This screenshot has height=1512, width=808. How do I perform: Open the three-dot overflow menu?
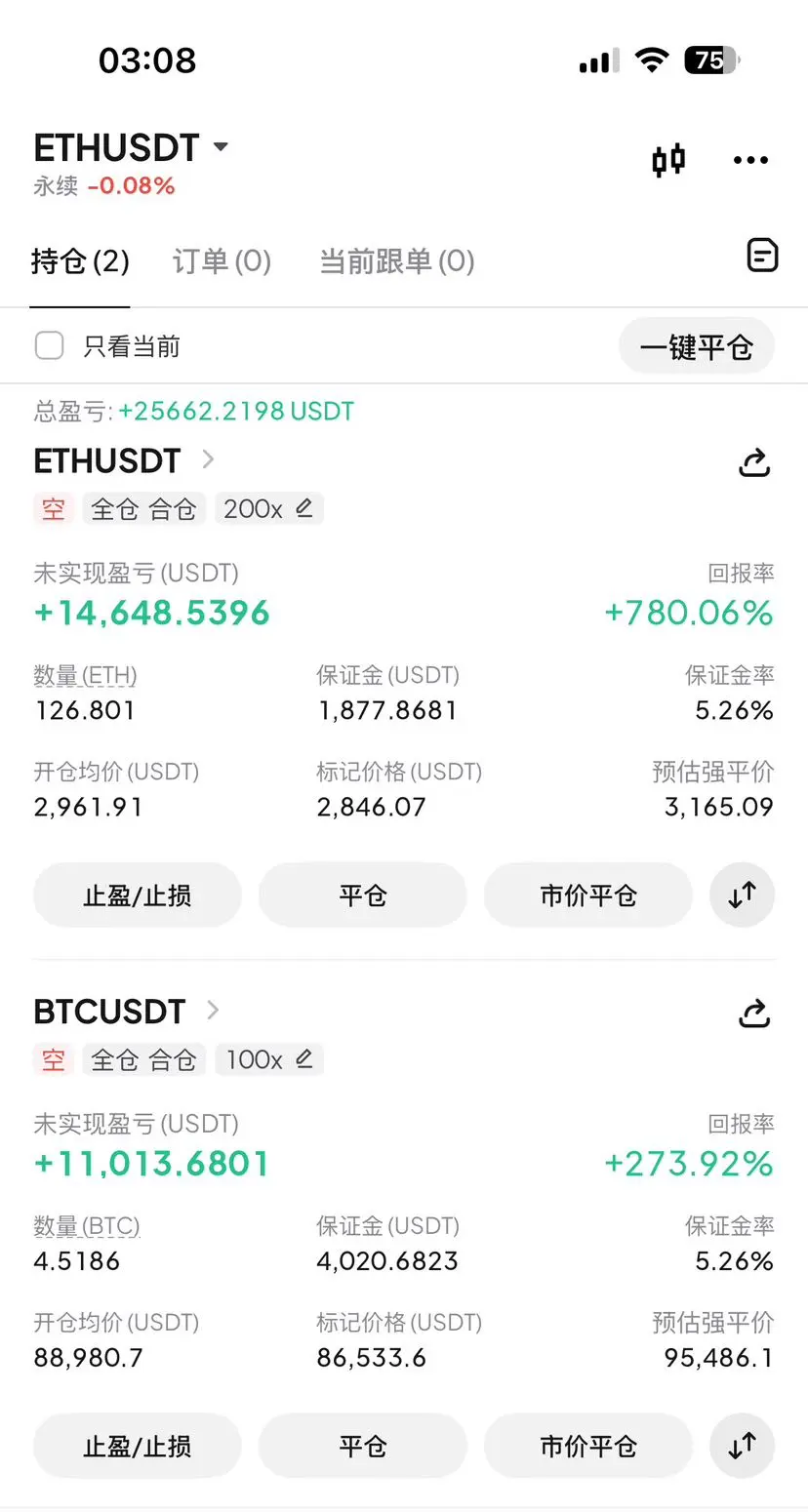point(750,160)
